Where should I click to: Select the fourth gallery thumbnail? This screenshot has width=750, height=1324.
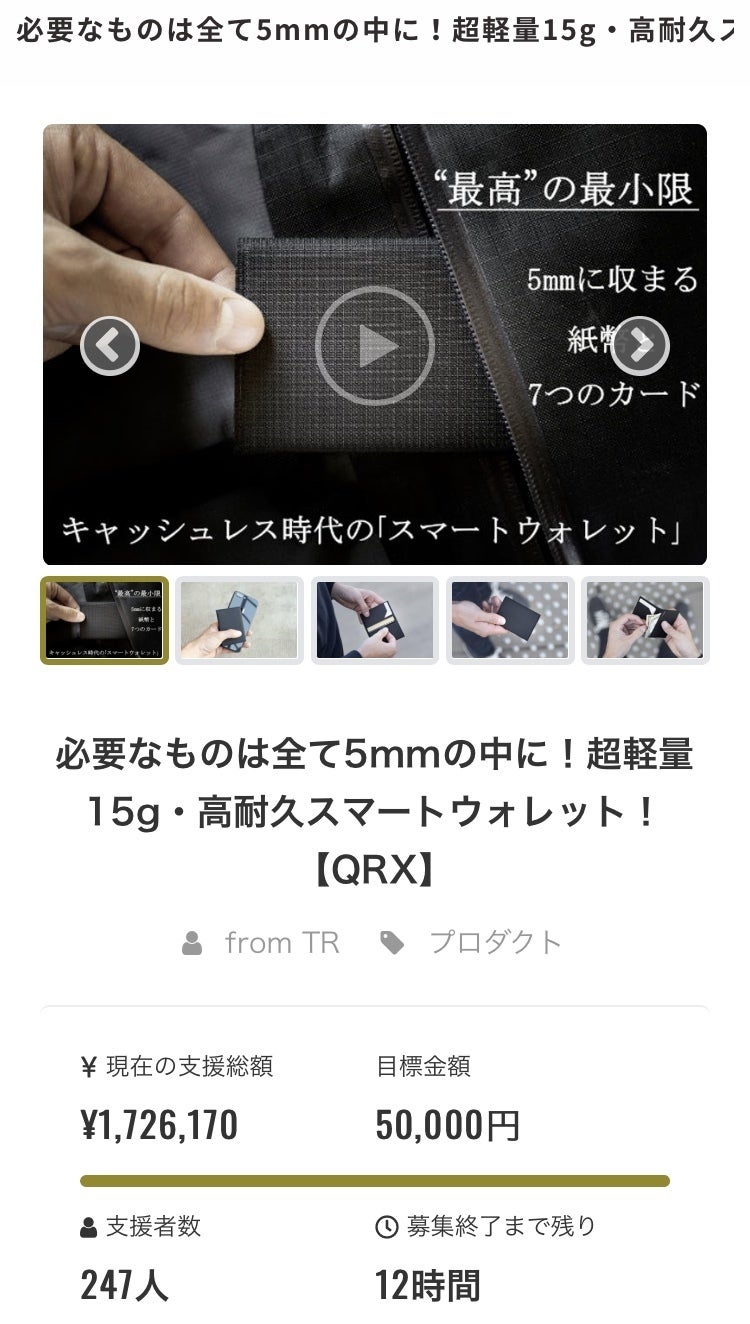tap(510, 620)
